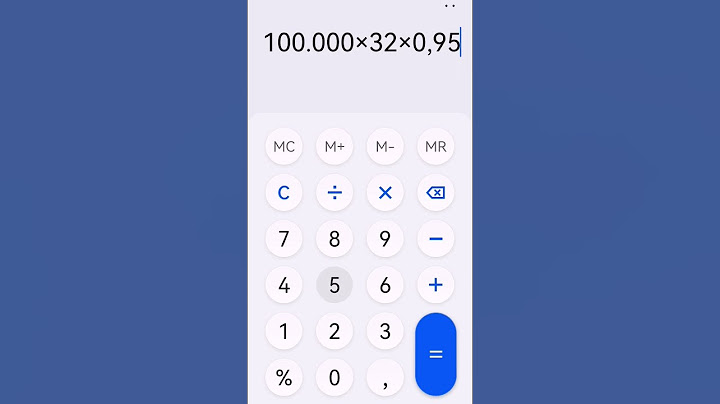
Task: Clear the expression with C
Action: pos(284,193)
